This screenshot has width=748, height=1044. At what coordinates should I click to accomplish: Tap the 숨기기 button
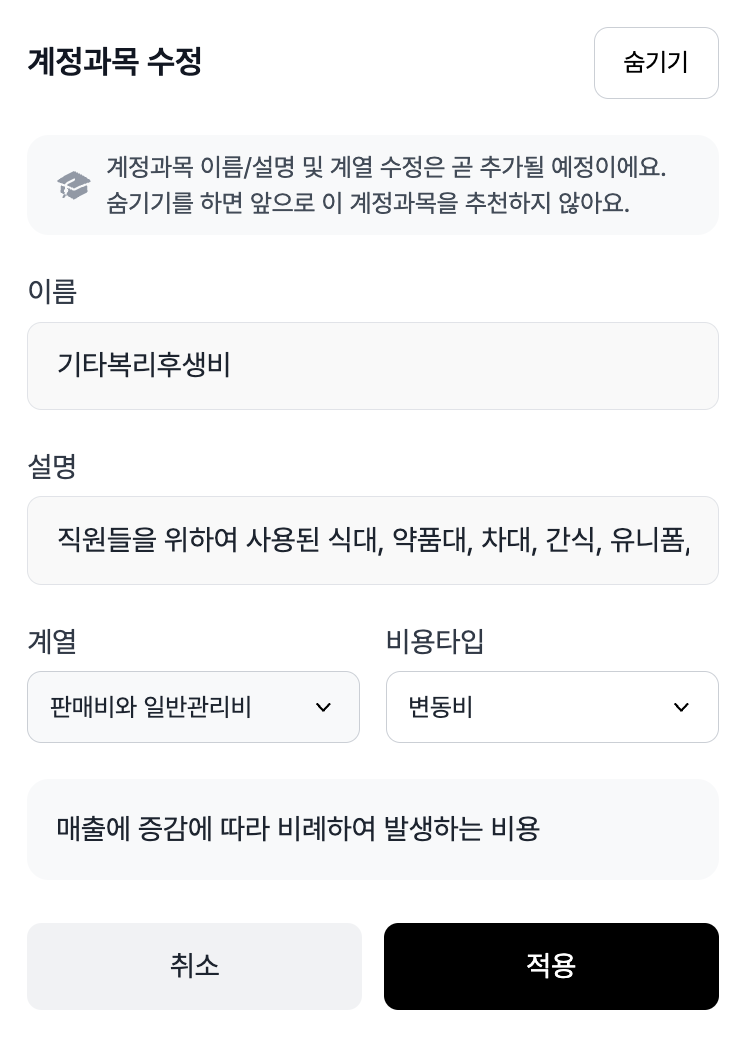point(656,63)
